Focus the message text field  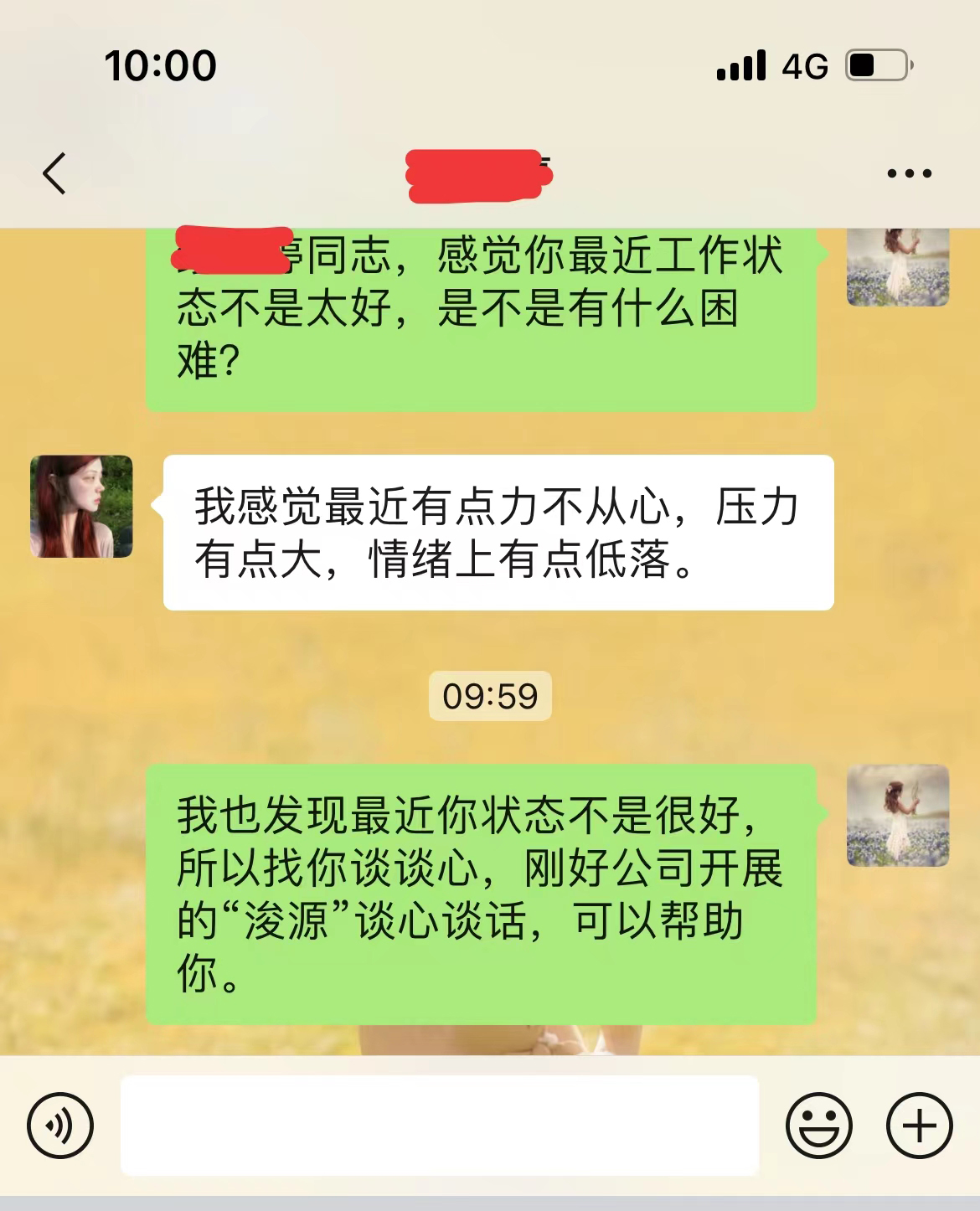[x=440, y=1126]
